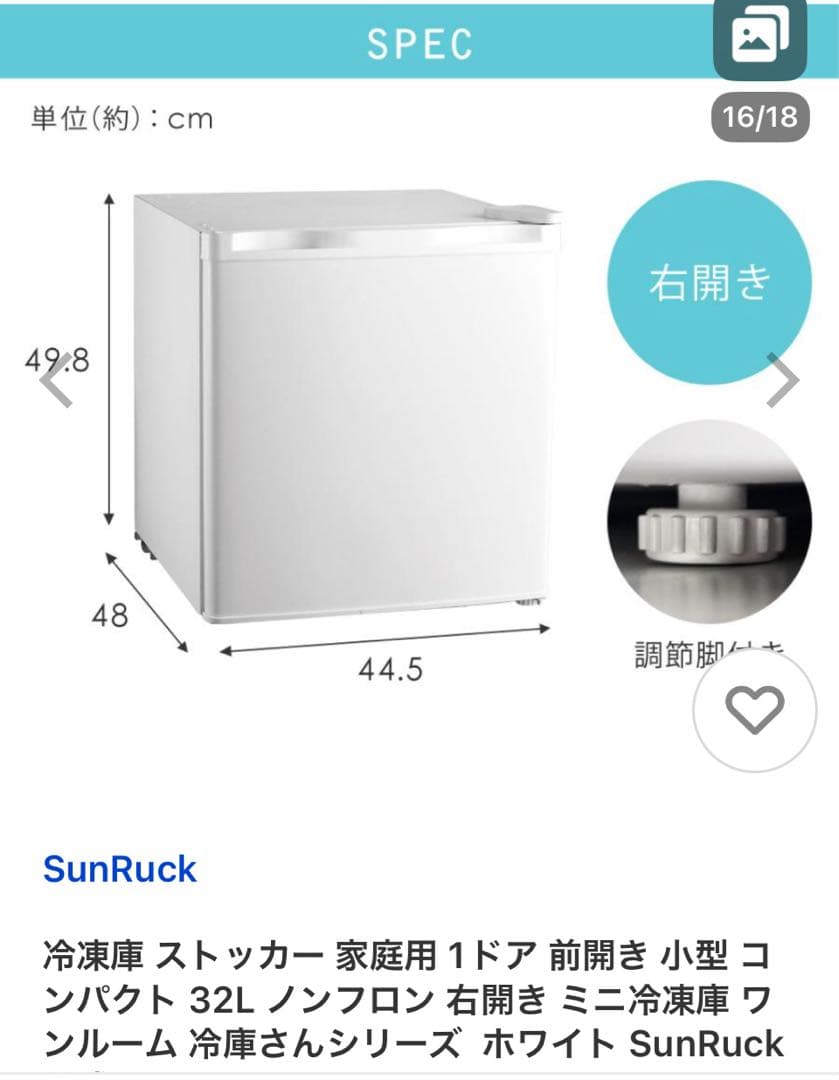Click the SPEC header banner
The height and width of the screenshot is (1080, 839).
pos(419,42)
